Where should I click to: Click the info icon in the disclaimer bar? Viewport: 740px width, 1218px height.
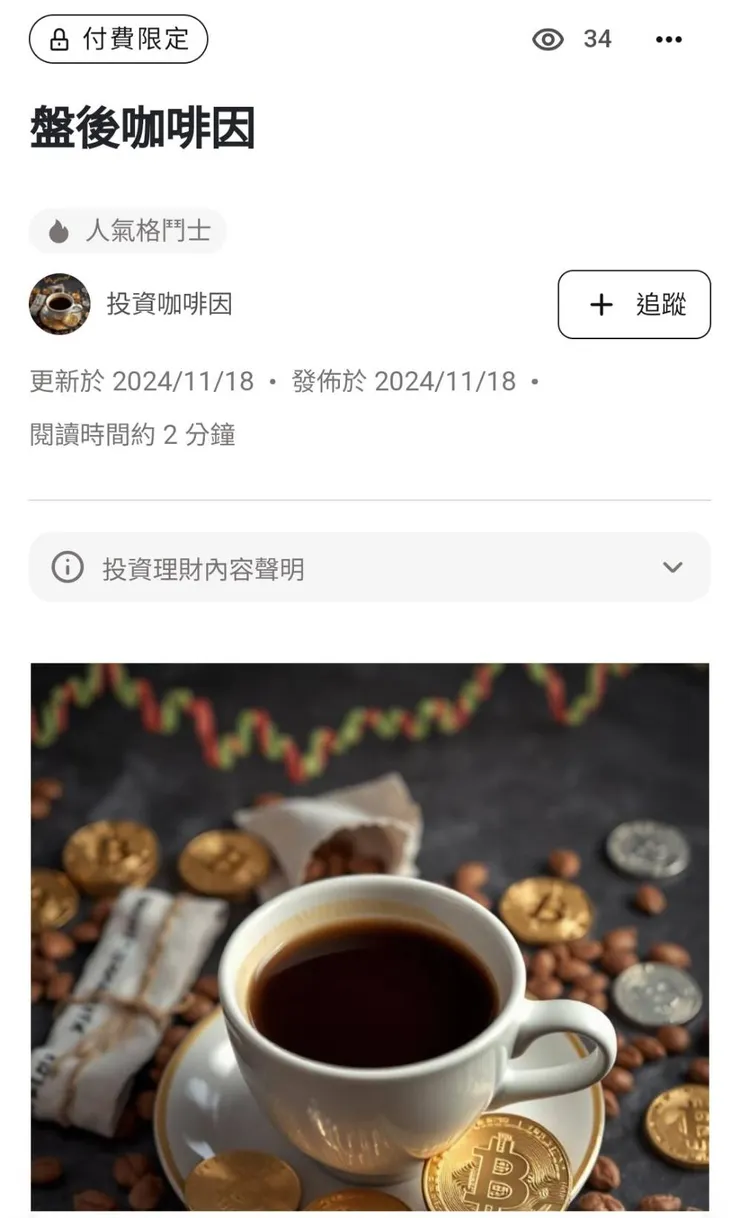[66, 568]
